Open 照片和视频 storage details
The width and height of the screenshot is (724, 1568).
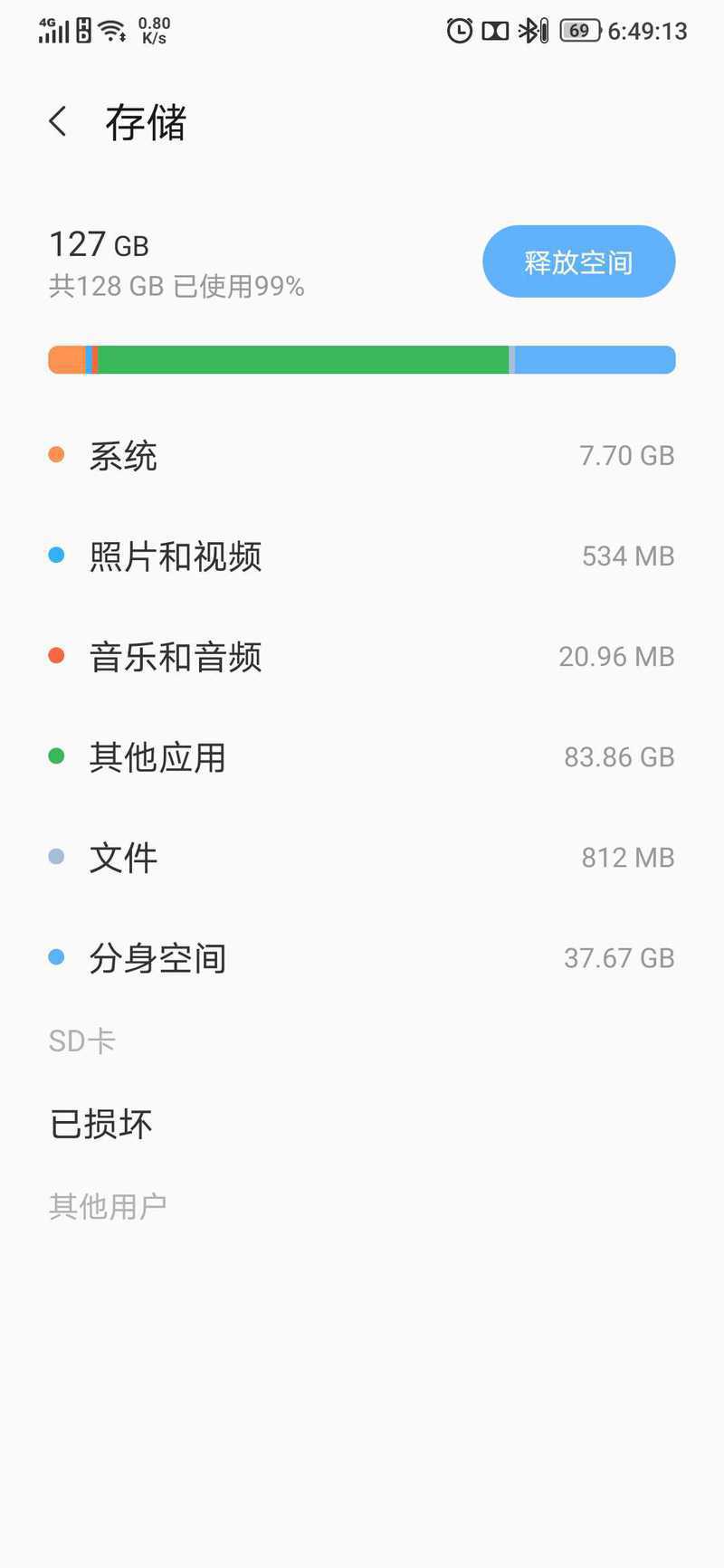point(362,556)
